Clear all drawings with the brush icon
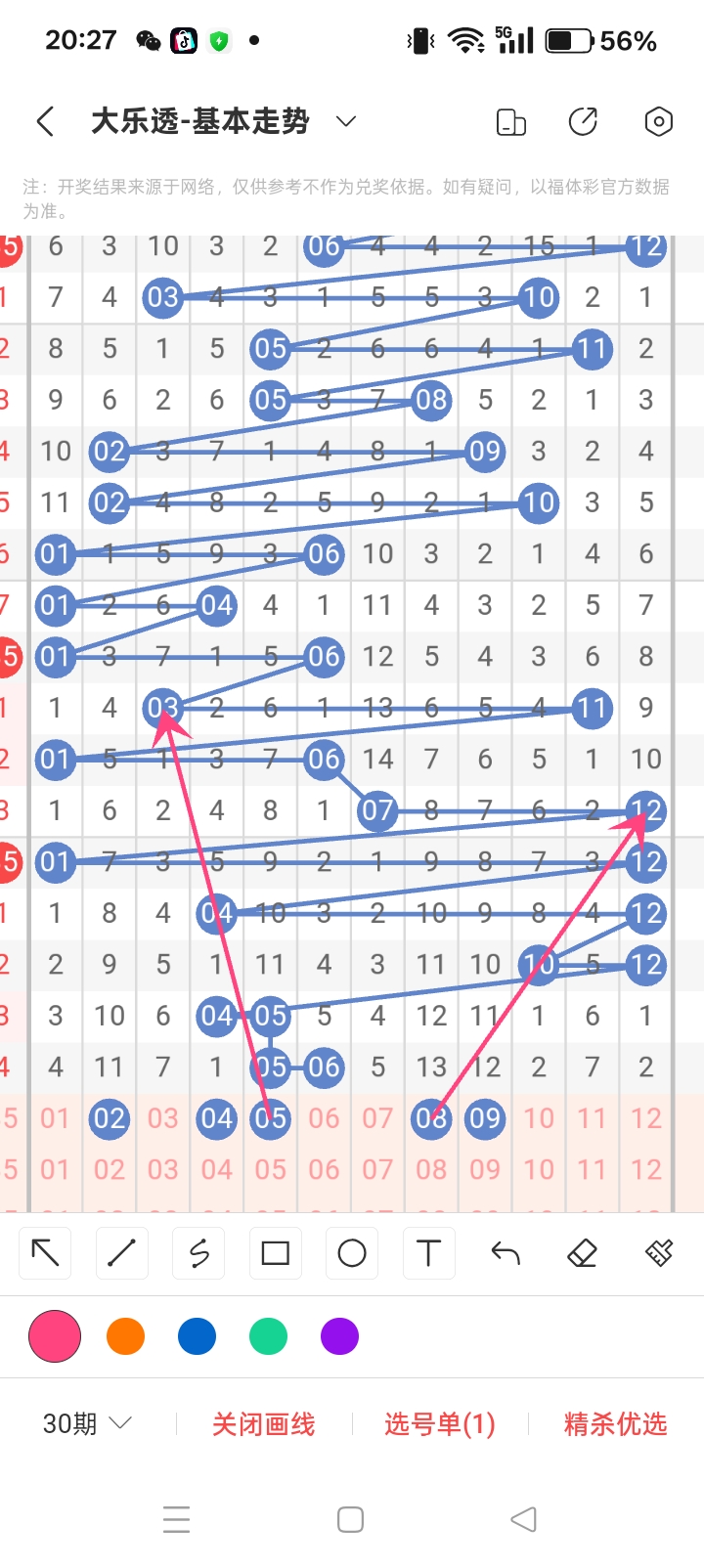 (659, 1253)
